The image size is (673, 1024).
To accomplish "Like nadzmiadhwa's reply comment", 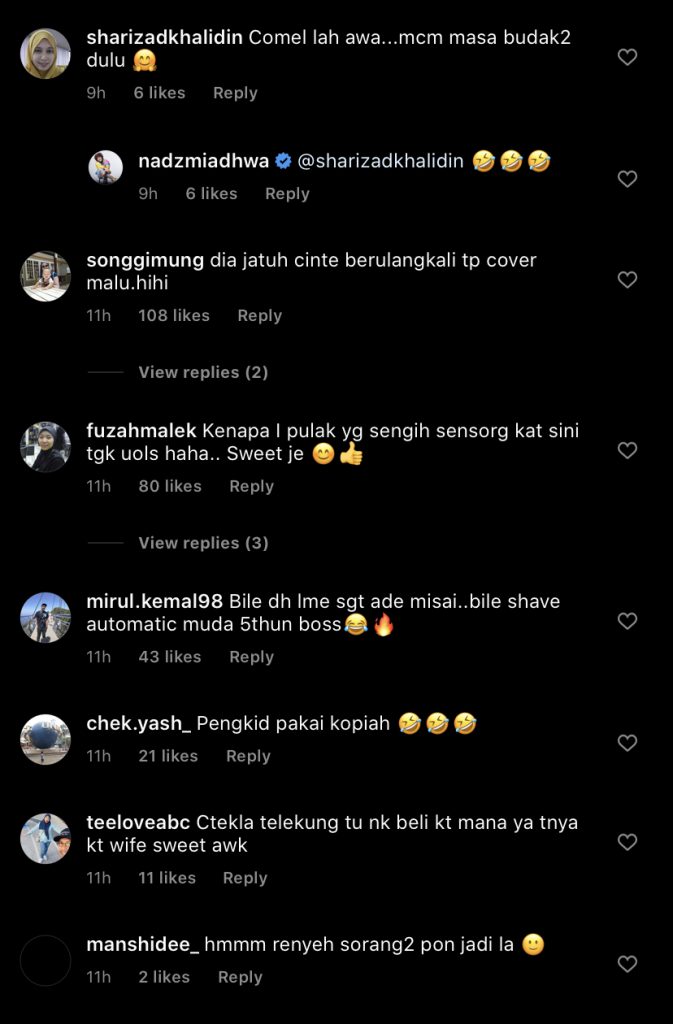I will [x=627, y=179].
